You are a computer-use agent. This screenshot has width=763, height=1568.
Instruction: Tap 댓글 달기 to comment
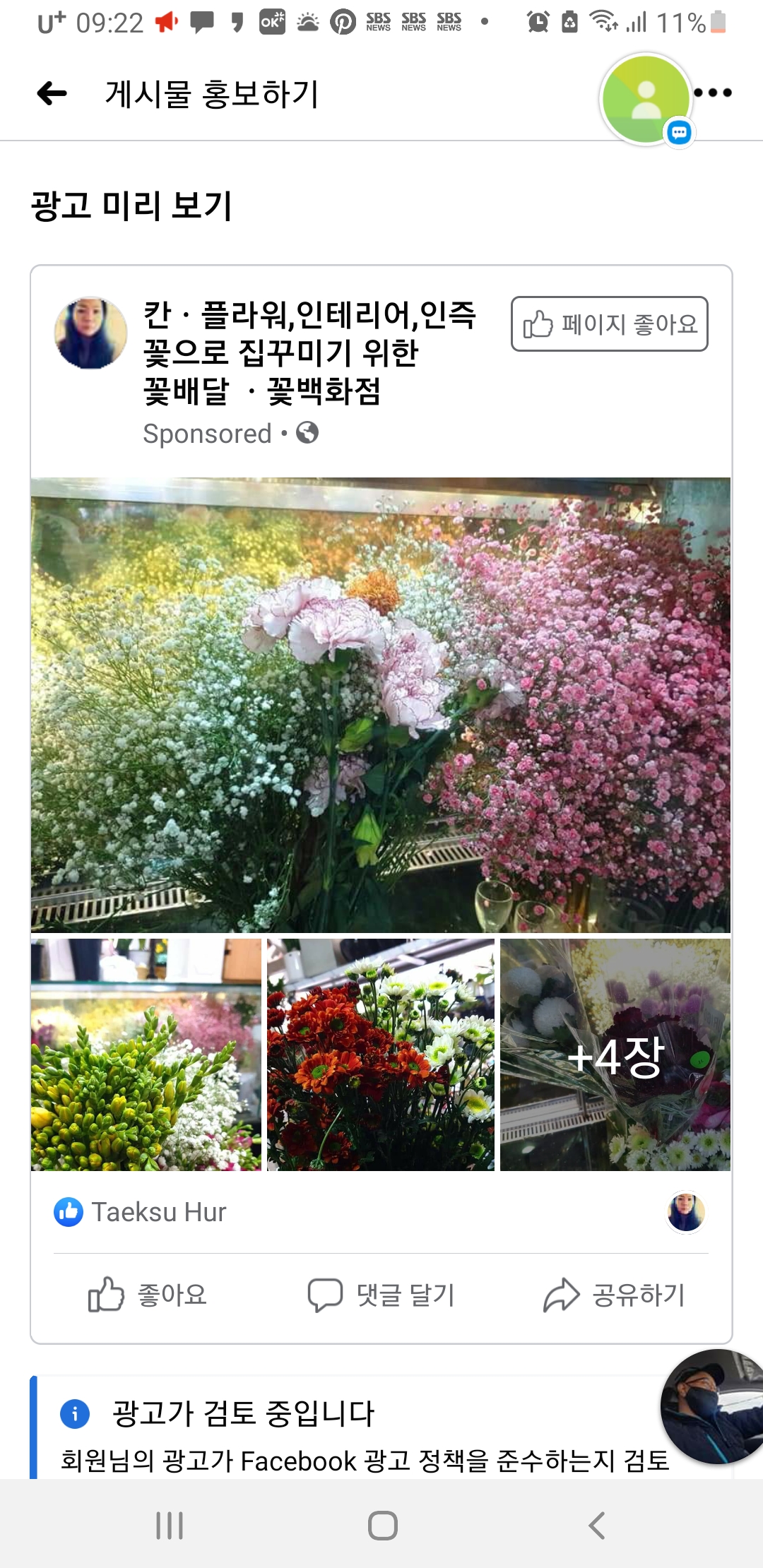point(381,1295)
